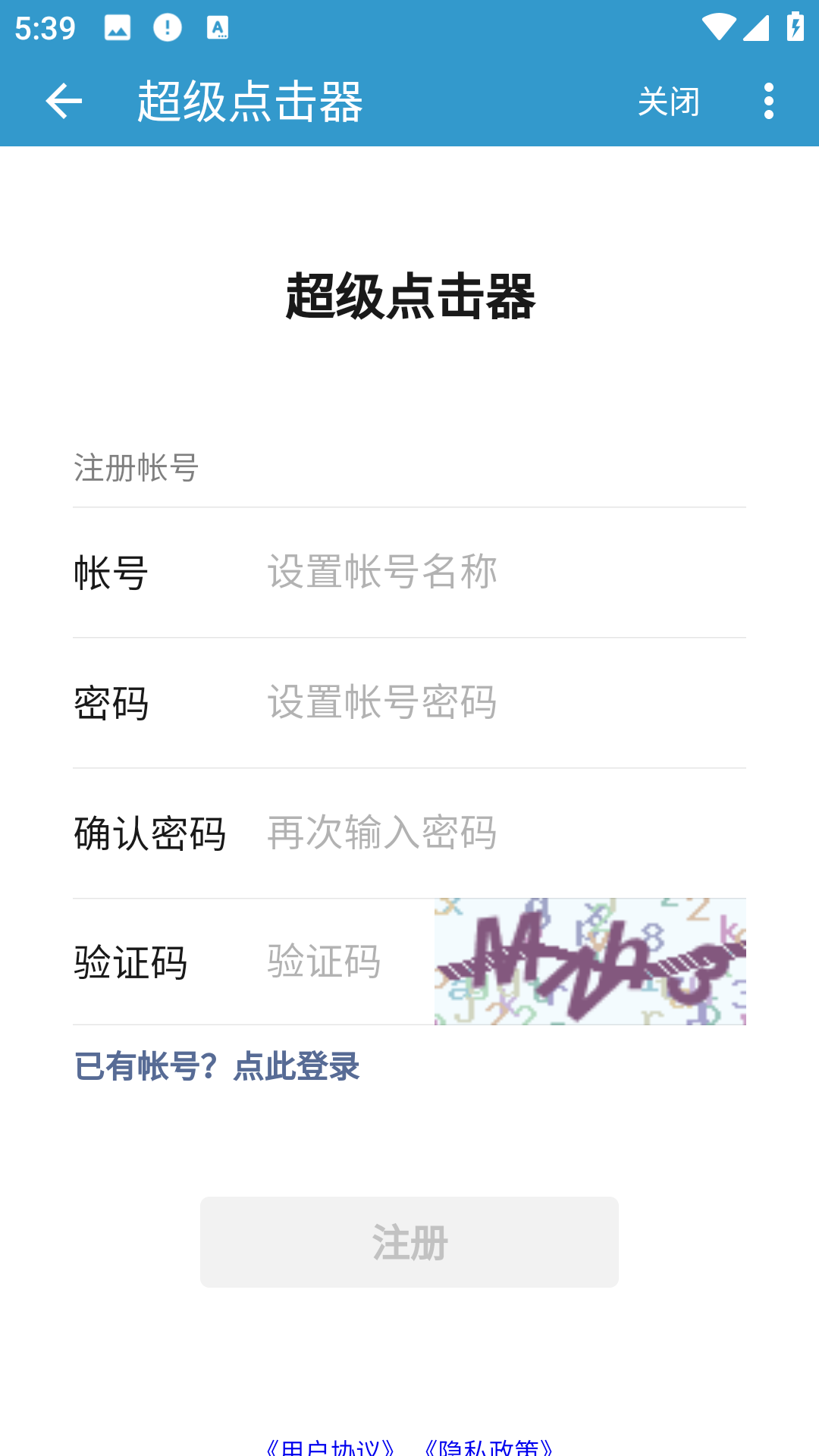819x1456 pixels.
Task: Click 关闭 to close the page
Action: (668, 101)
